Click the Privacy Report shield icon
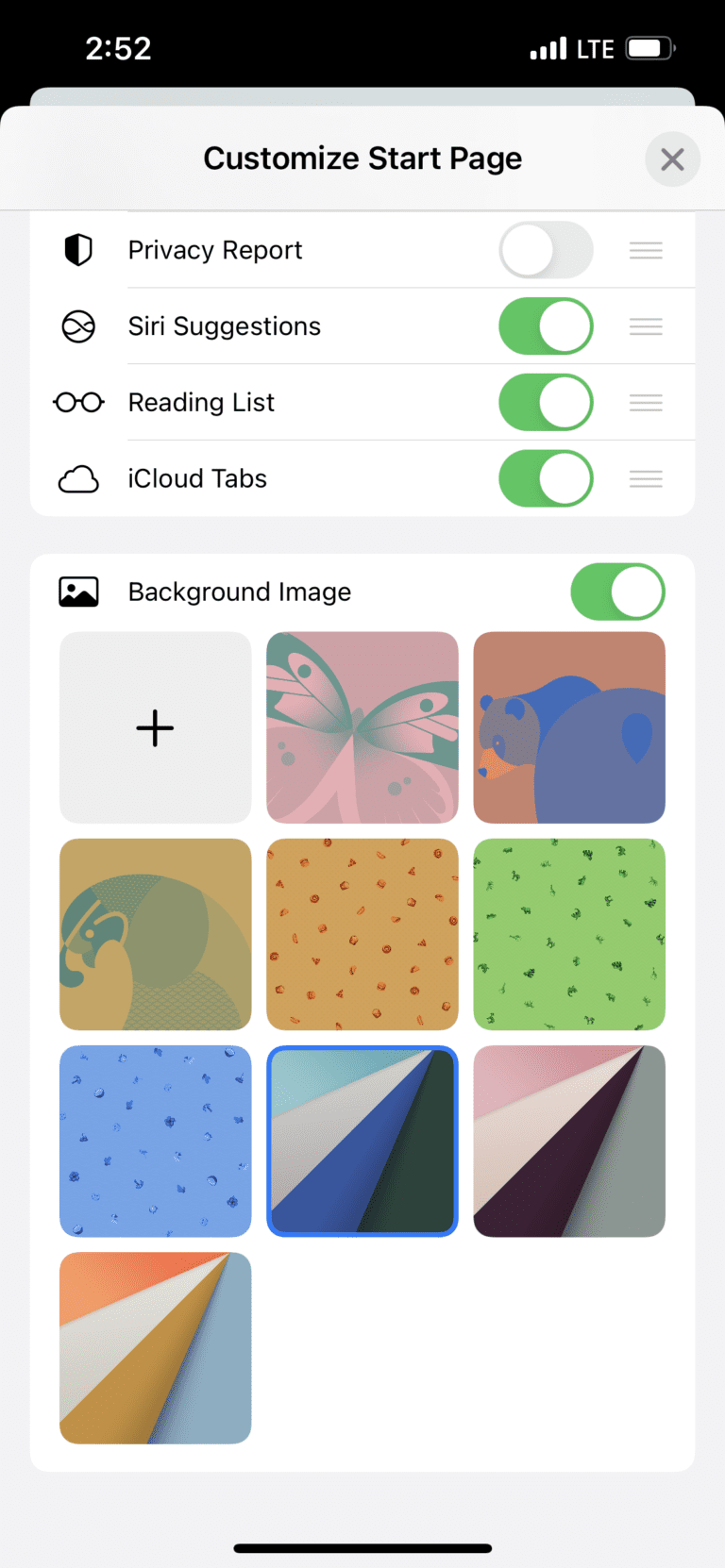The width and height of the screenshot is (725, 1568). pos(78,250)
